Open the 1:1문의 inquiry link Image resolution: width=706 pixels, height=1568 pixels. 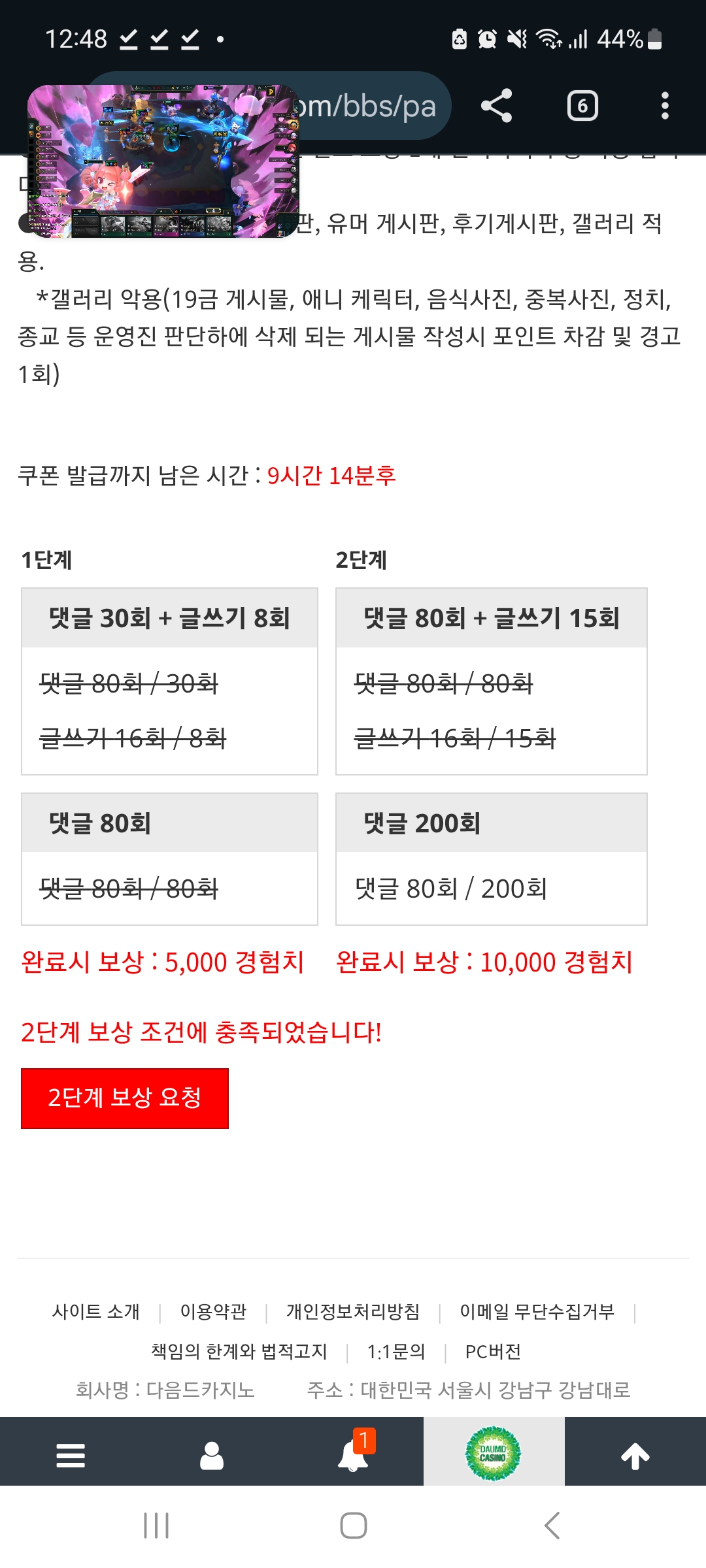click(x=396, y=1351)
